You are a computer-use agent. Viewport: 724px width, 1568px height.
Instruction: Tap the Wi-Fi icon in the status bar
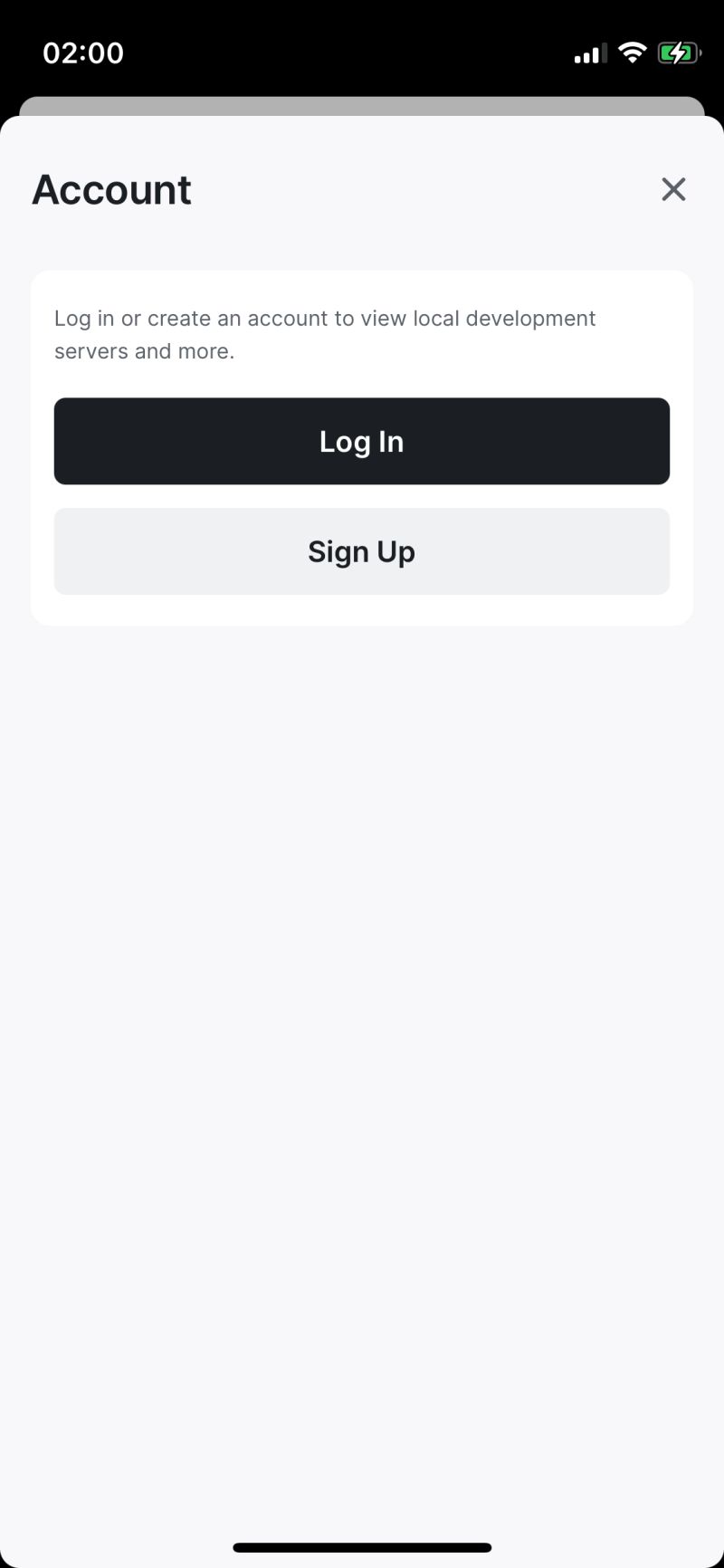click(632, 53)
